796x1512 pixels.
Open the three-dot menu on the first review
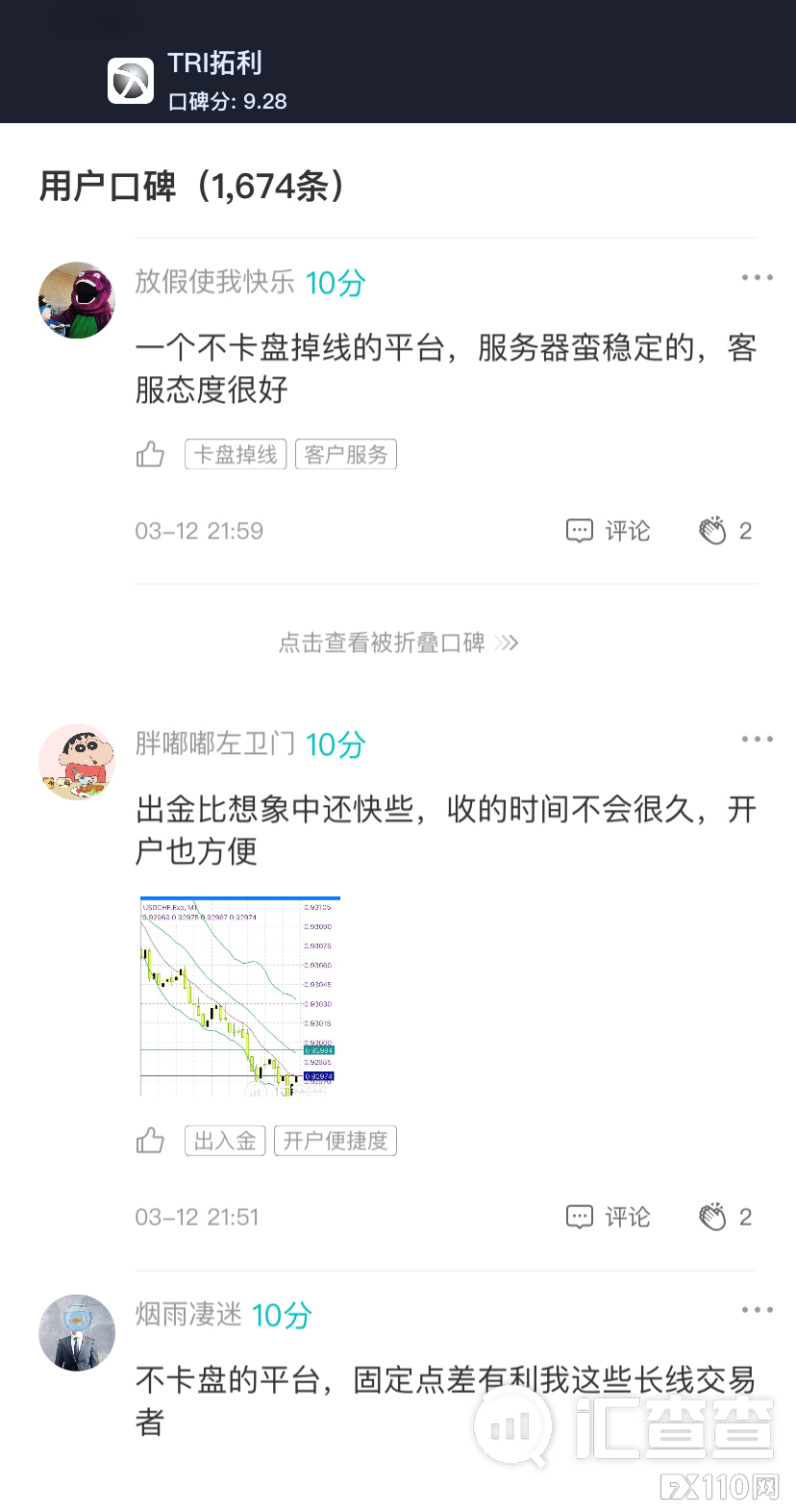click(x=757, y=276)
